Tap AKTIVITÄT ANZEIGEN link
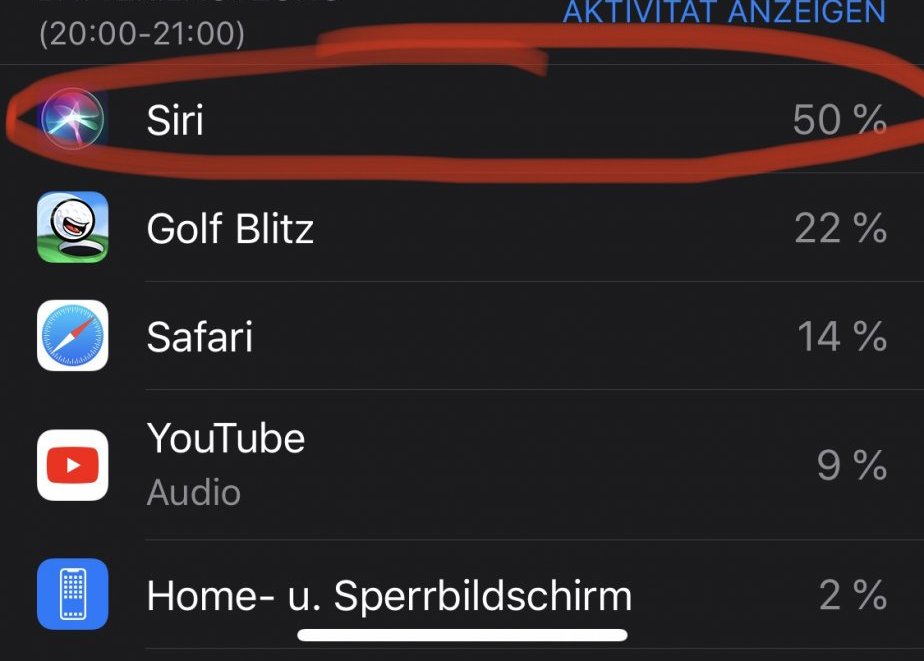This screenshot has width=924, height=661. [x=723, y=12]
